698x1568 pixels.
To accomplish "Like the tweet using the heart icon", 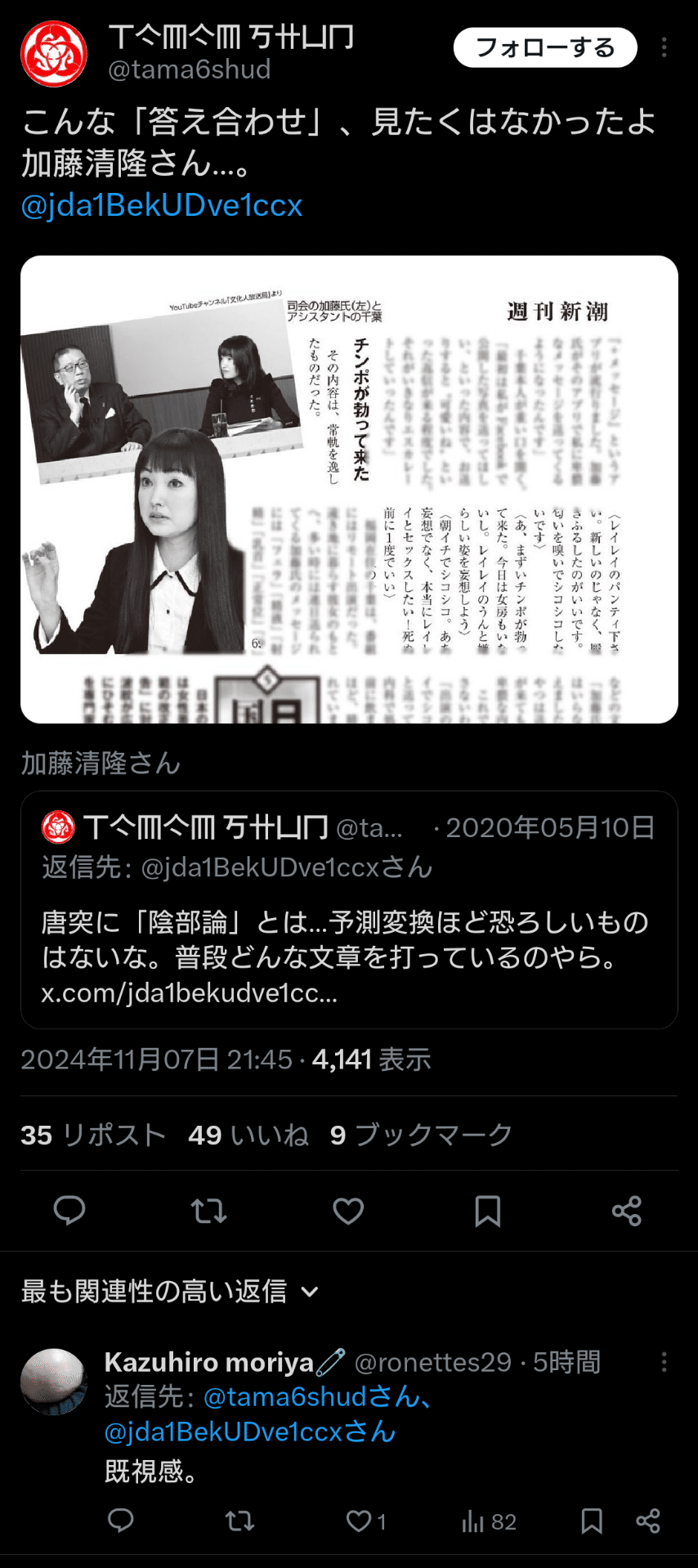I will (x=348, y=1211).
